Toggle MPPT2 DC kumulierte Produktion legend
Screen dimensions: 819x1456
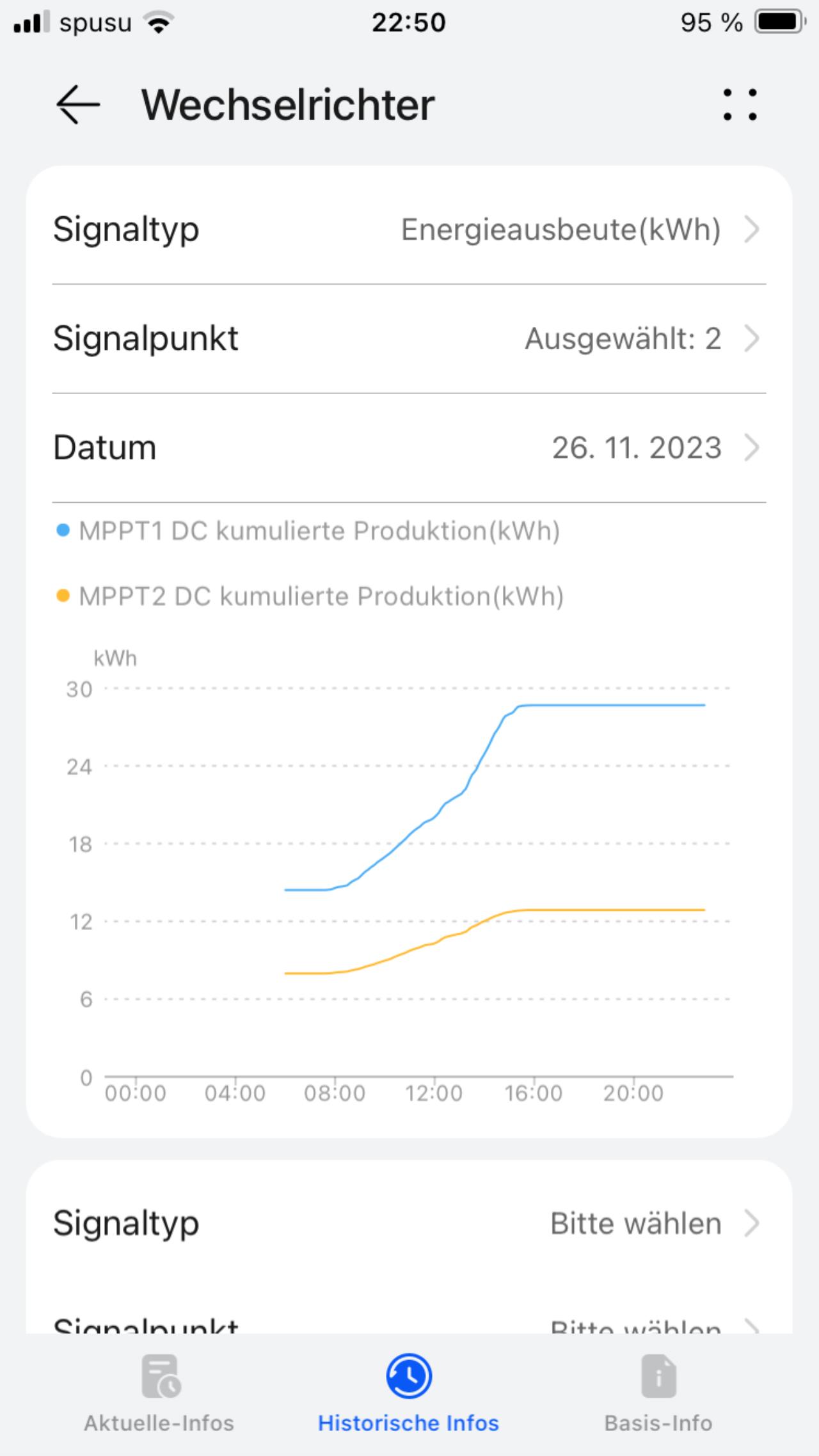coord(310,596)
